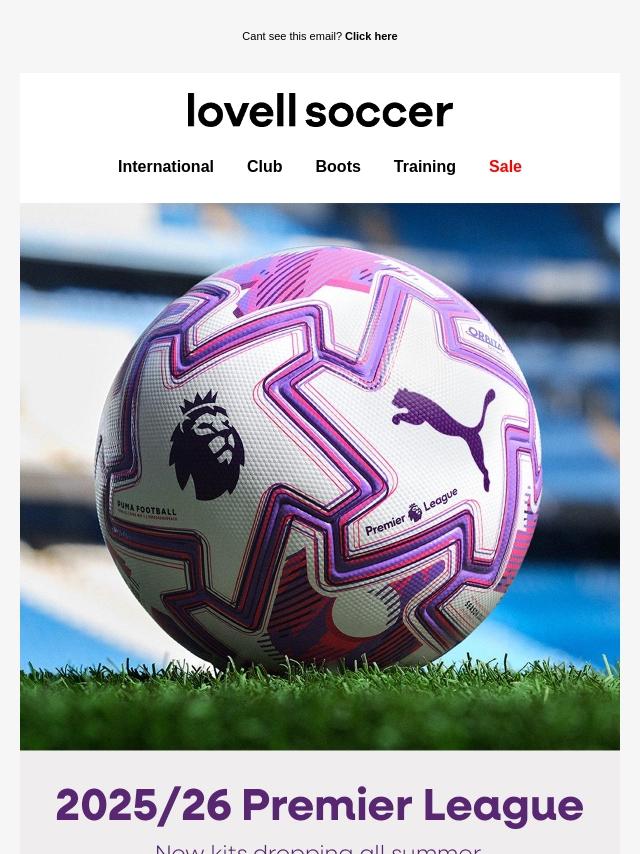The height and width of the screenshot is (854, 640).
Task: Tap the 'Click here' view-in-browser link
Action: point(370,36)
